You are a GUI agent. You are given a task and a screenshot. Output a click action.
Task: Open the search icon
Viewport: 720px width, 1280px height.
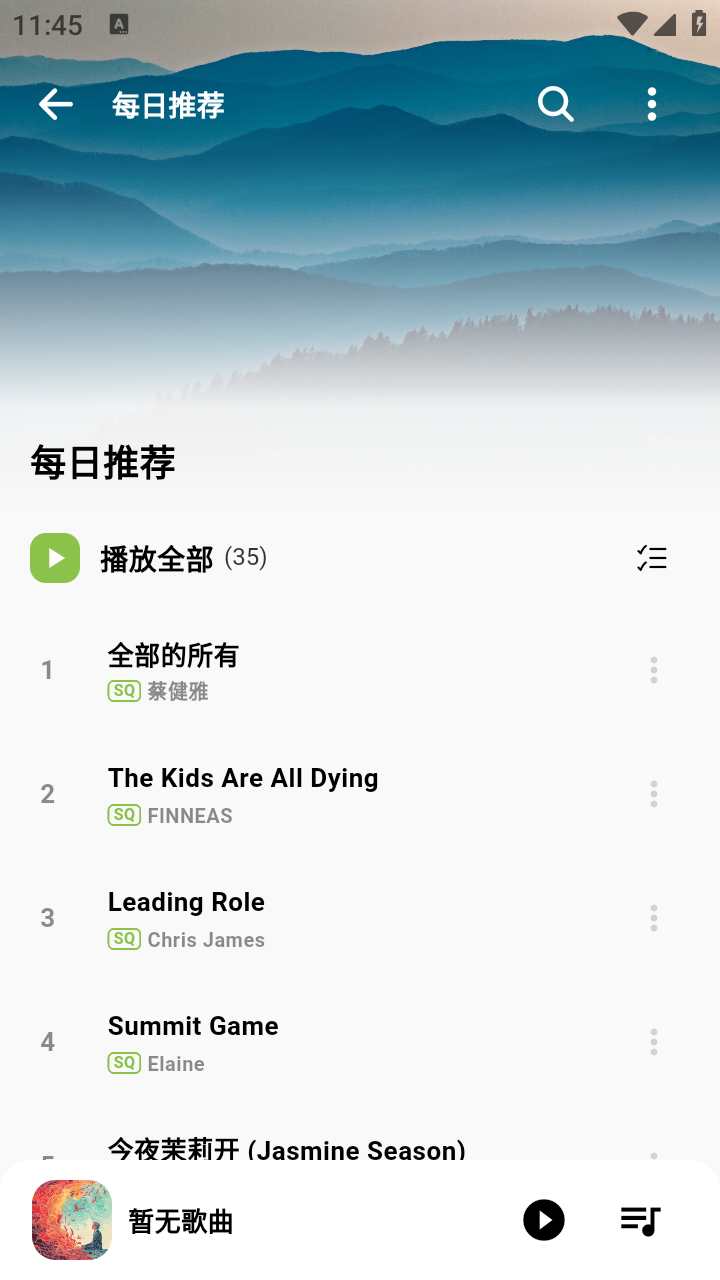tap(556, 104)
